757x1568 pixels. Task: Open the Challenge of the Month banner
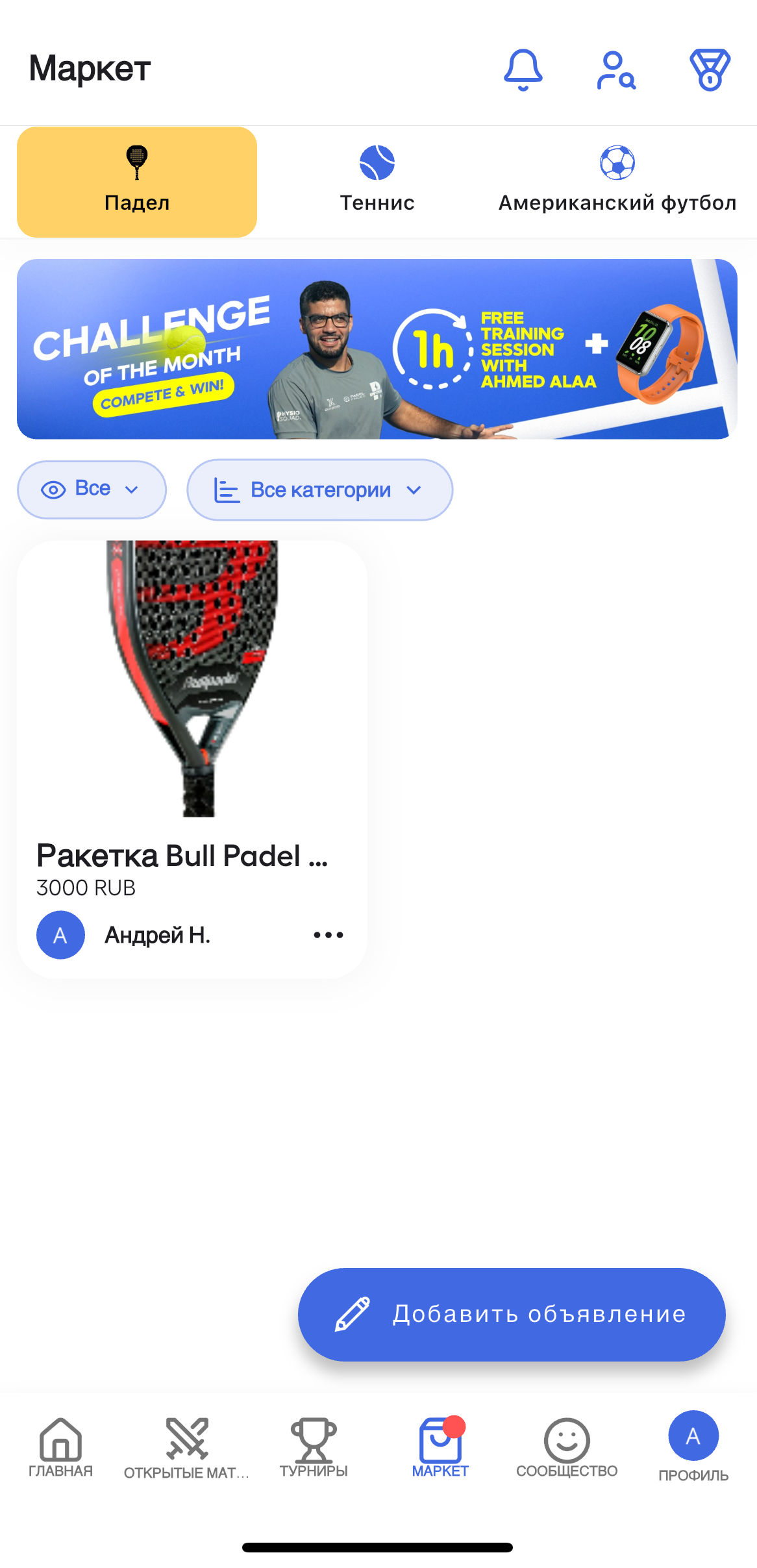377,349
